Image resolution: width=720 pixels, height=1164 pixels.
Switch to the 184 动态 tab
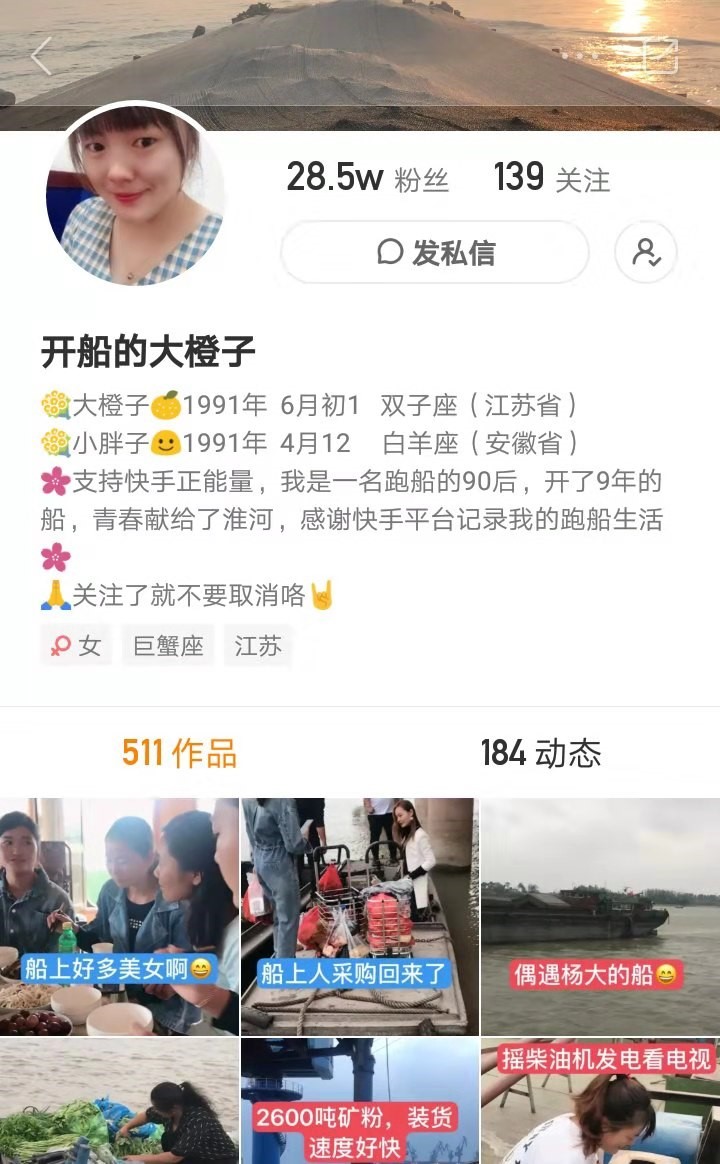tap(540, 752)
